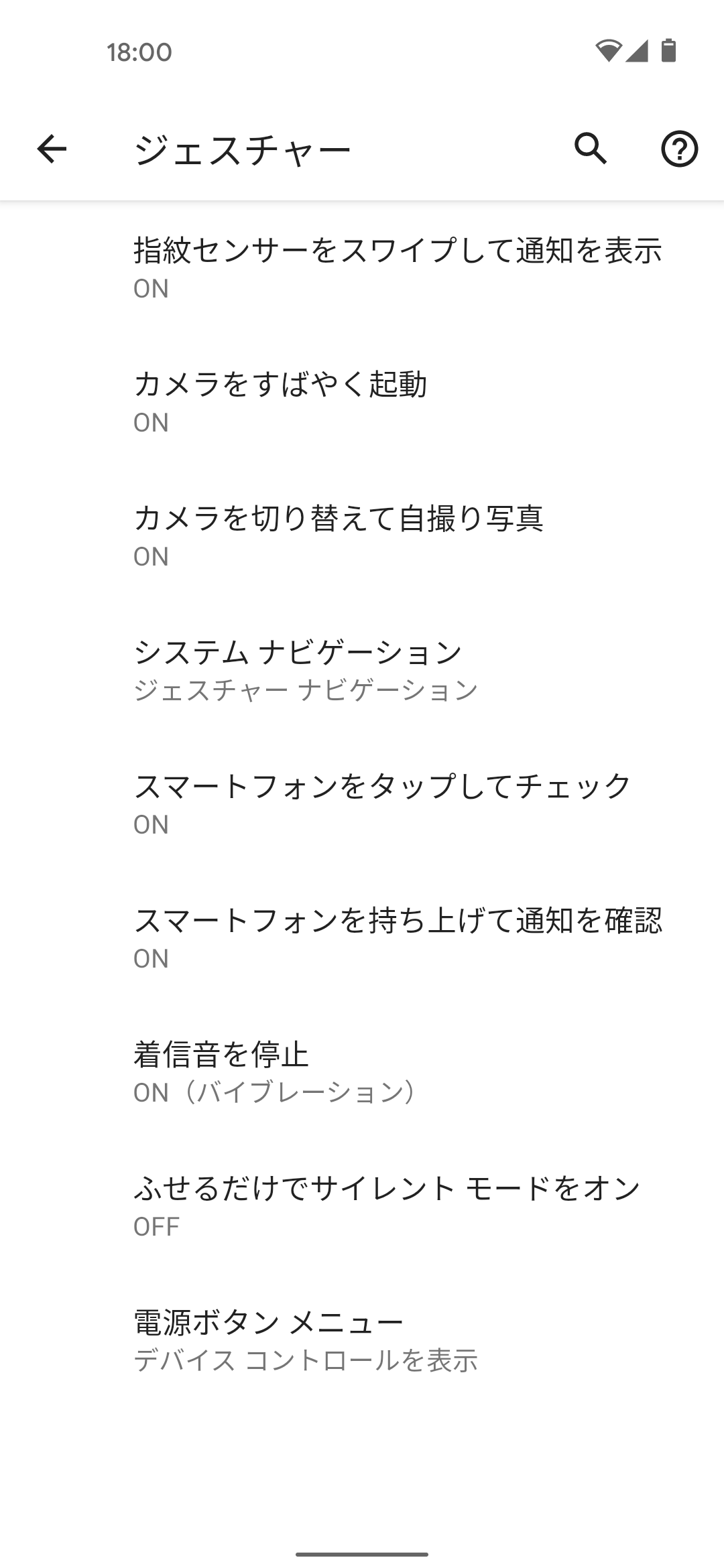The image size is (724, 1568).
Task: Open カメラを切り替えて自撮り写真 setting
Action: pyautogui.click(x=362, y=535)
